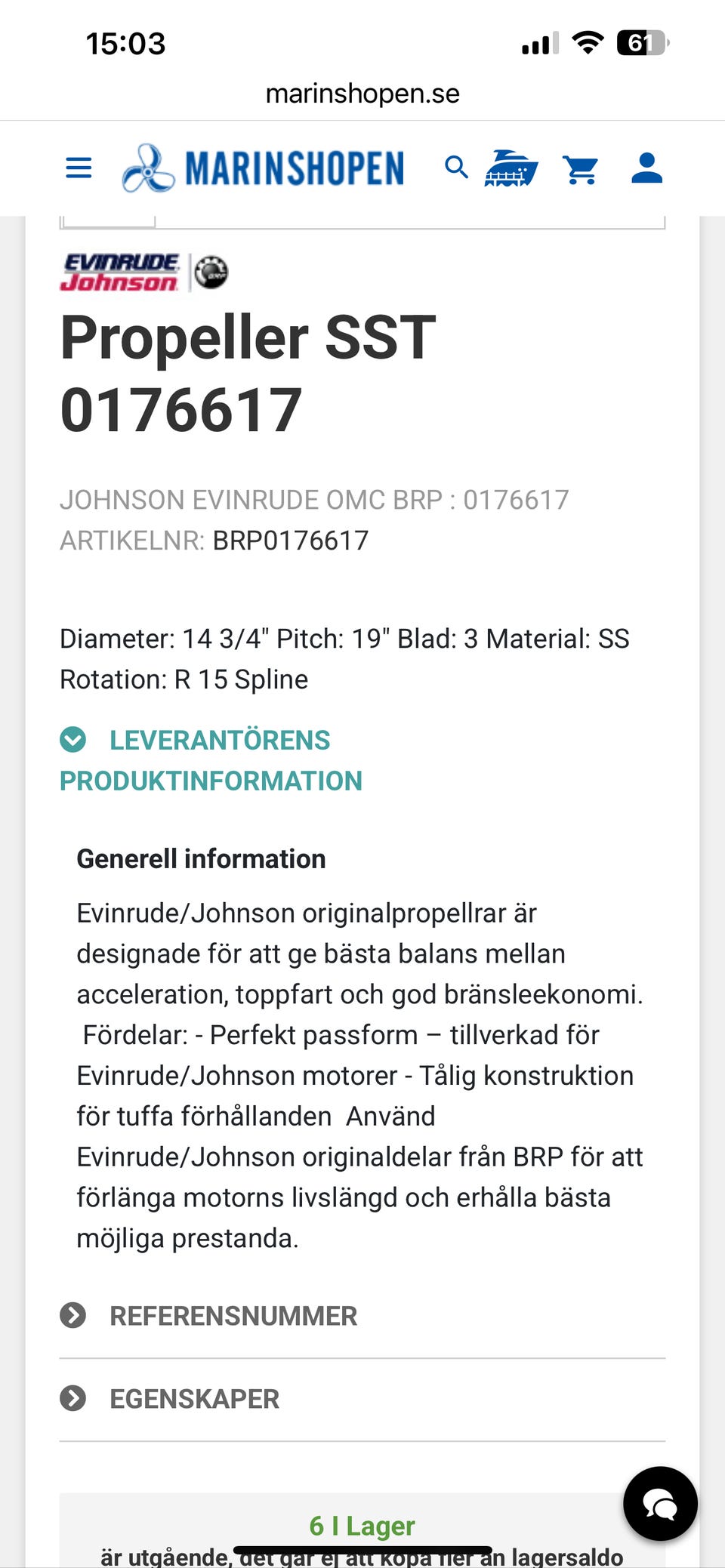Open the hamburger navigation menu

coord(78,168)
